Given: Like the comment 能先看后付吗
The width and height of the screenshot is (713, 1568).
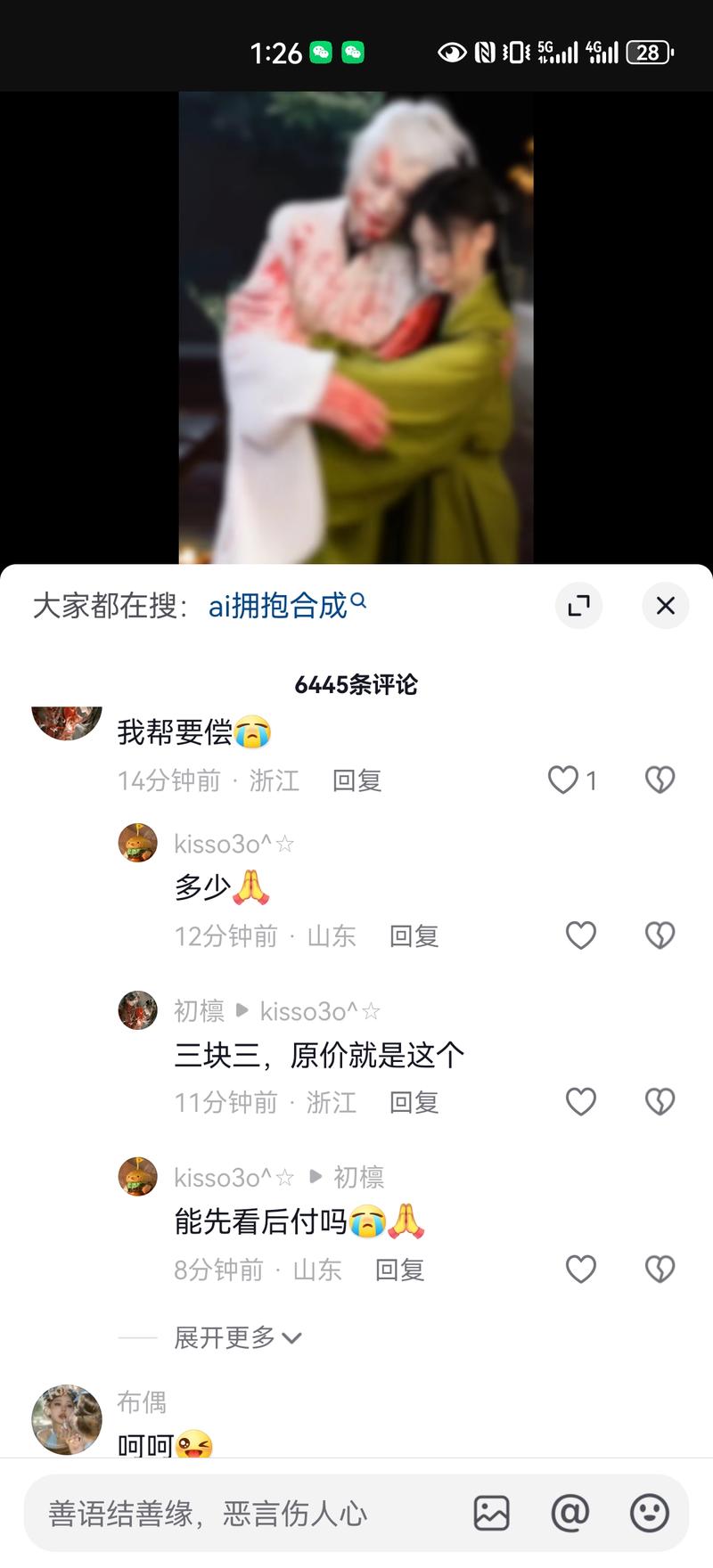Looking at the screenshot, I should 581,1269.
